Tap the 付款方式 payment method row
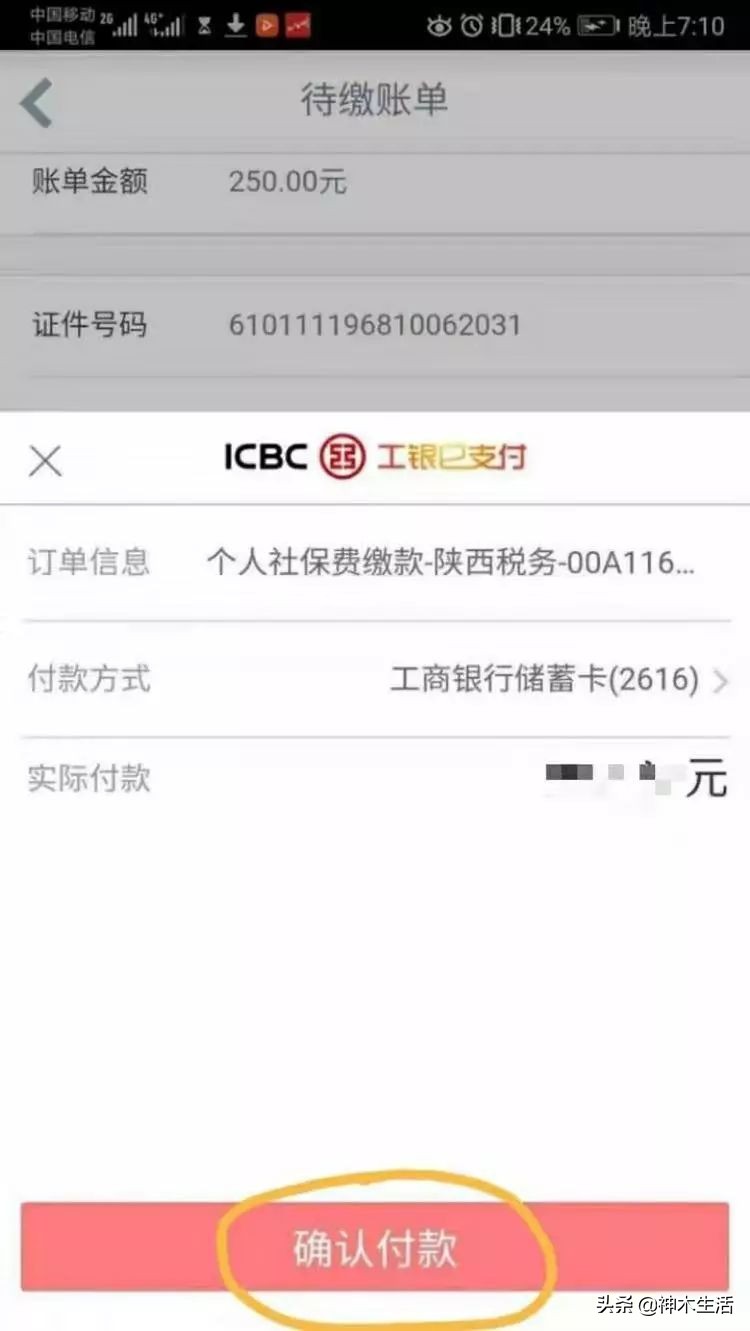The height and width of the screenshot is (1331, 750). (375, 681)
